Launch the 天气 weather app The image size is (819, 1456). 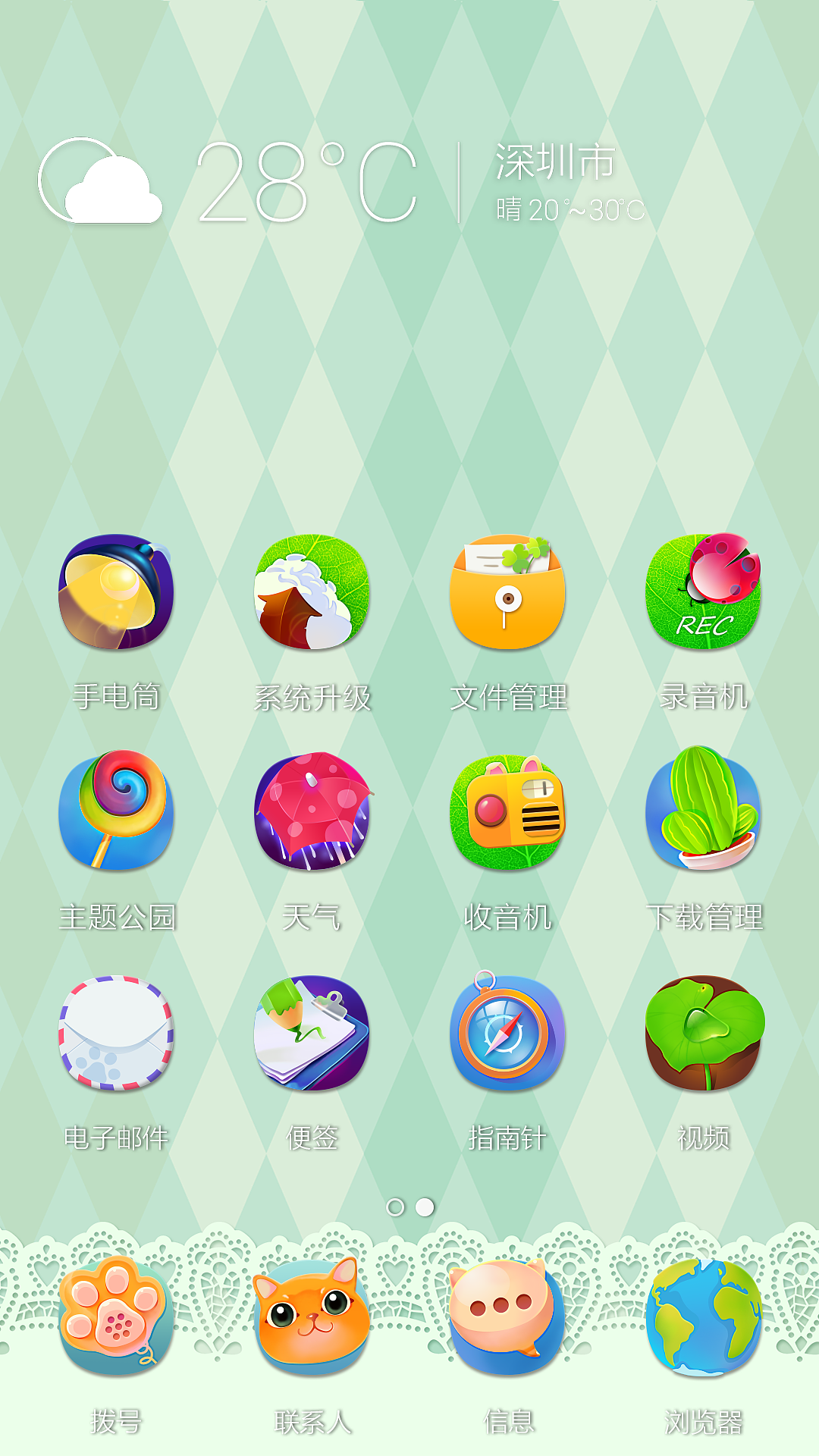312,811
